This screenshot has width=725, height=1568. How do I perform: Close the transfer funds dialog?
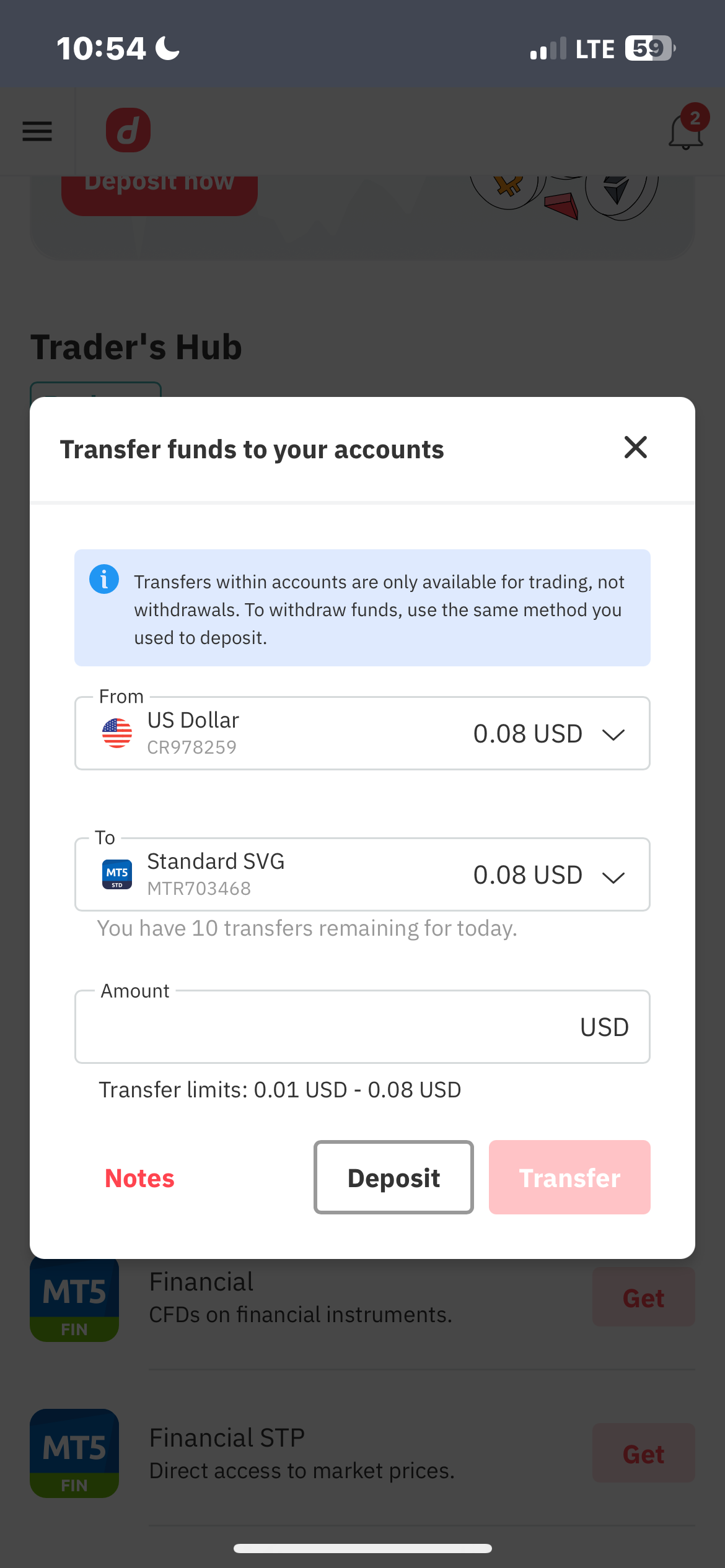pos(635,447)
